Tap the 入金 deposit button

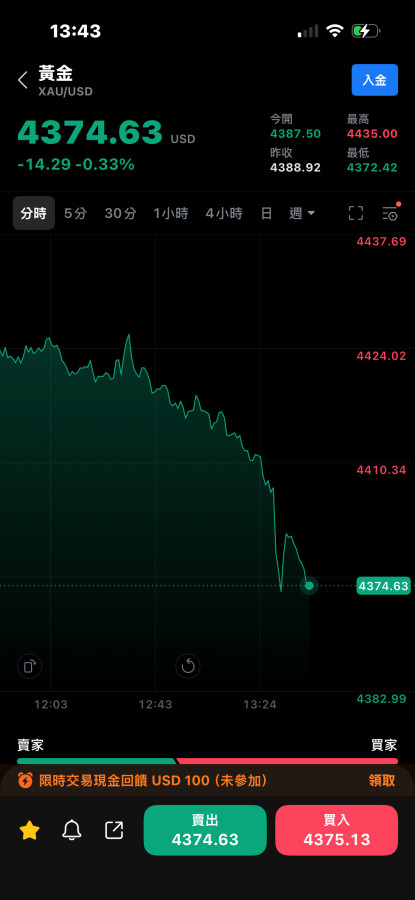click(x=374, y=80)
